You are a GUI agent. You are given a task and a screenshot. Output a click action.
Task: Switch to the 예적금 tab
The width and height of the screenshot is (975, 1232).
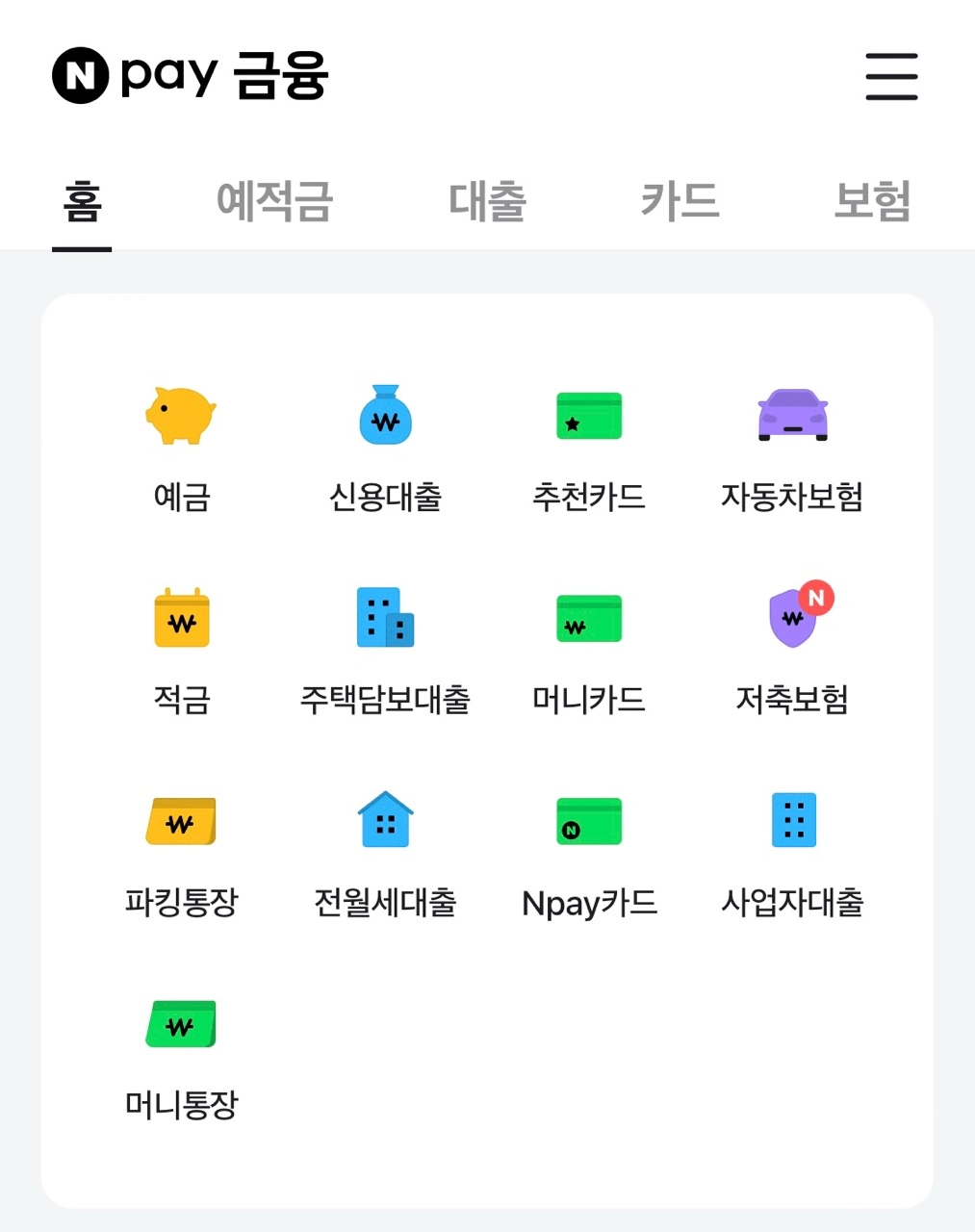[274, 201]
